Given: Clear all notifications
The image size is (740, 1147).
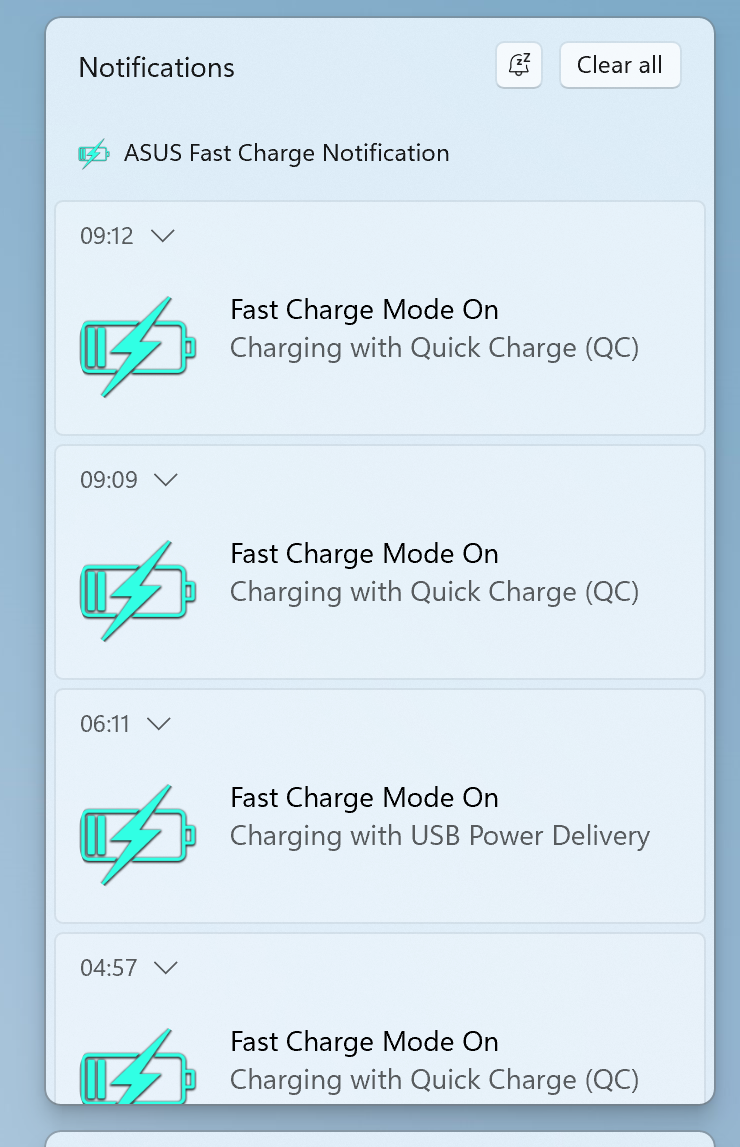Looking at the screenshot, I should [620, 66].
